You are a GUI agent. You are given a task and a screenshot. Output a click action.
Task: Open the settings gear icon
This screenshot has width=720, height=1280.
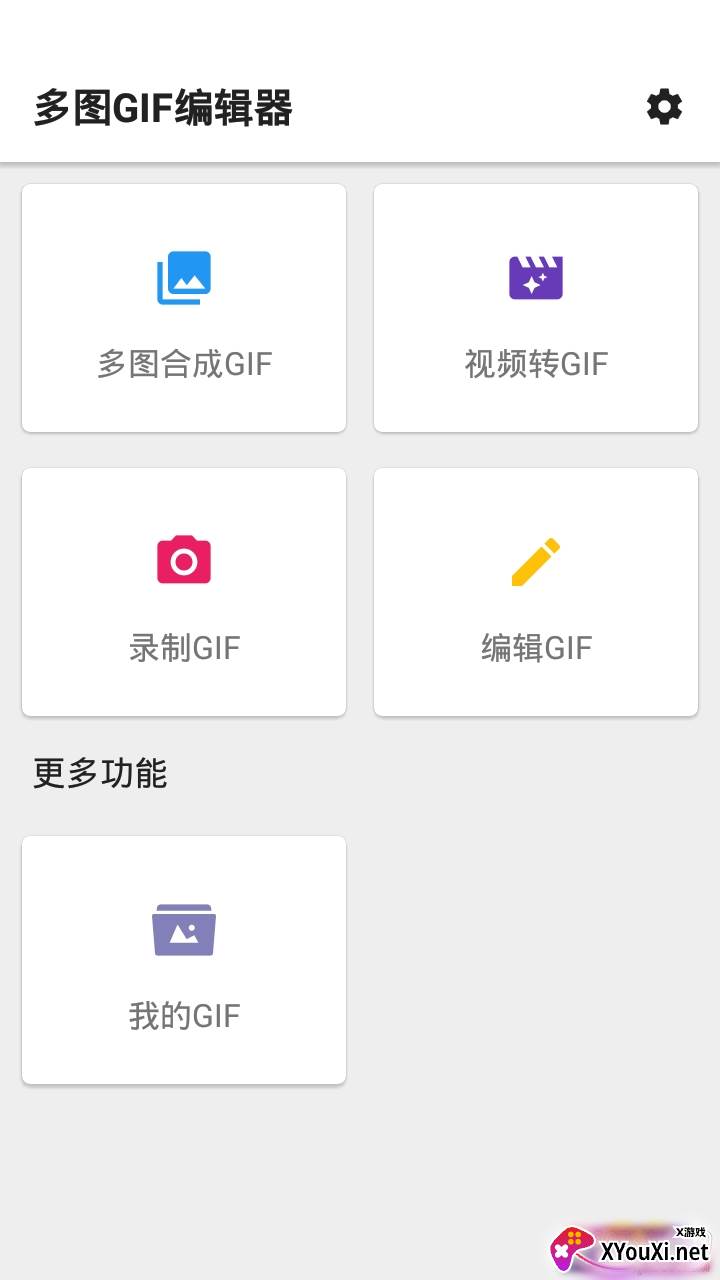pos(664,106)
